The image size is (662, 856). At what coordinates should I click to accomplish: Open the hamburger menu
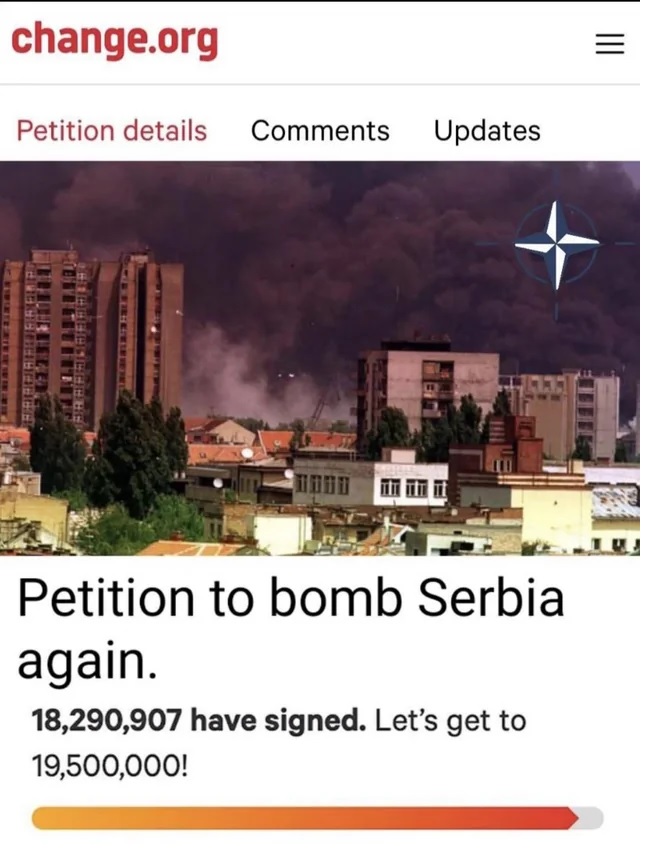(609, 44)
